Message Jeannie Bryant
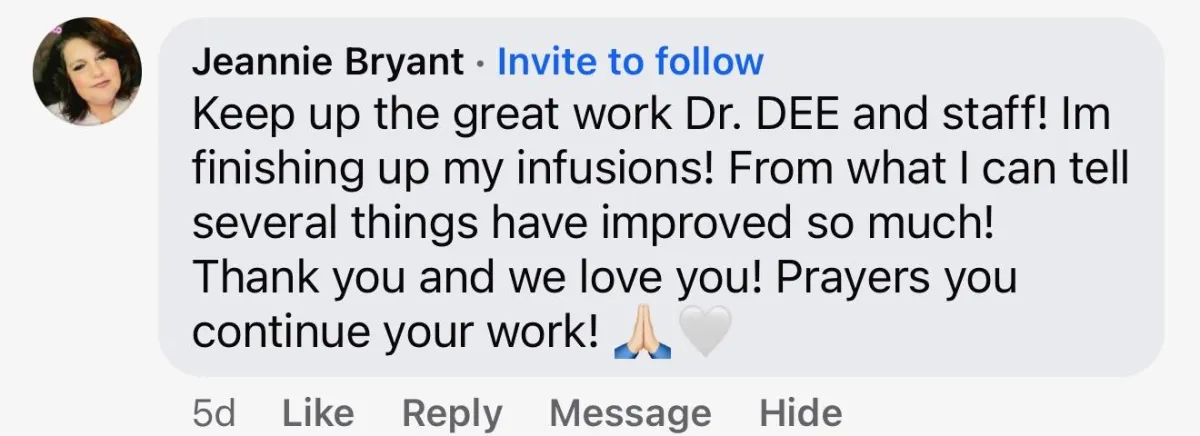This screenshot has height=436, width=1200. click(630, 413)
